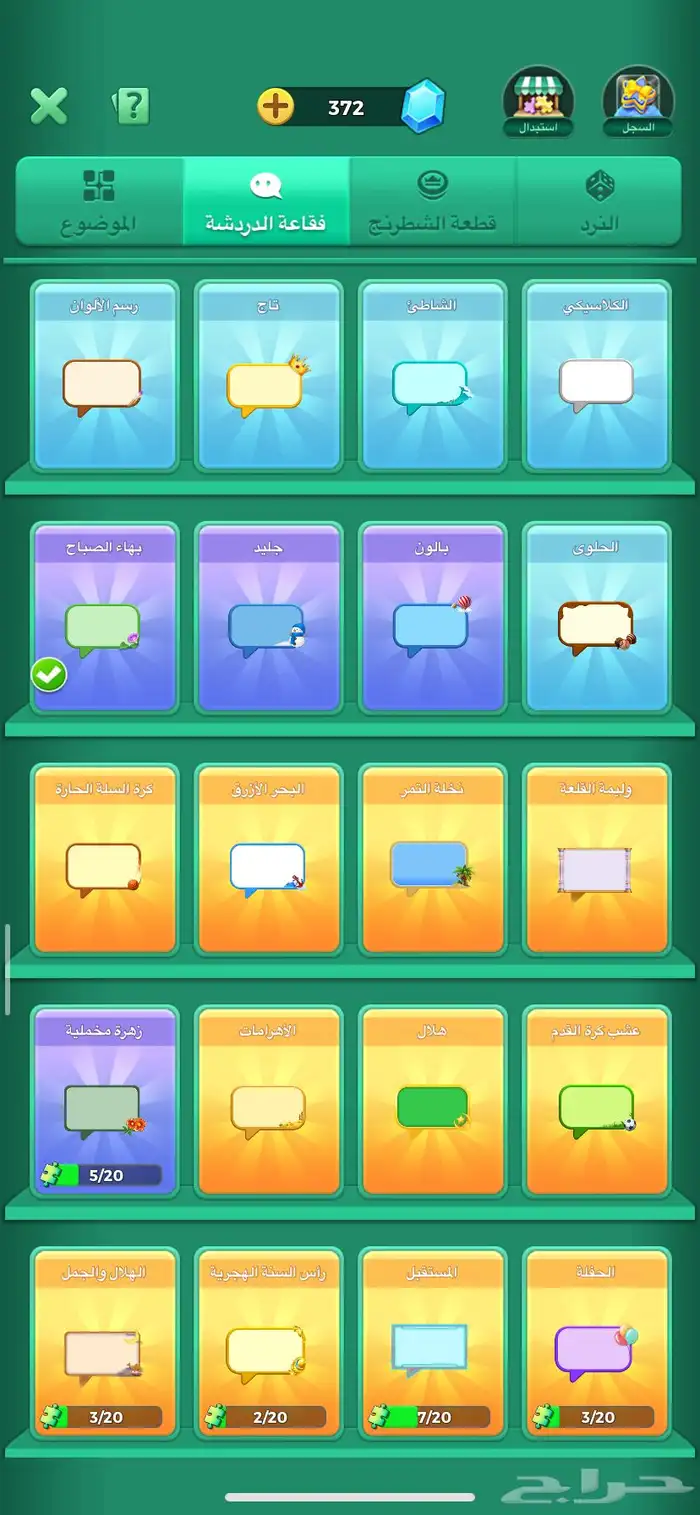
Task: Open the help question mark card
Action: pos(131,105)
